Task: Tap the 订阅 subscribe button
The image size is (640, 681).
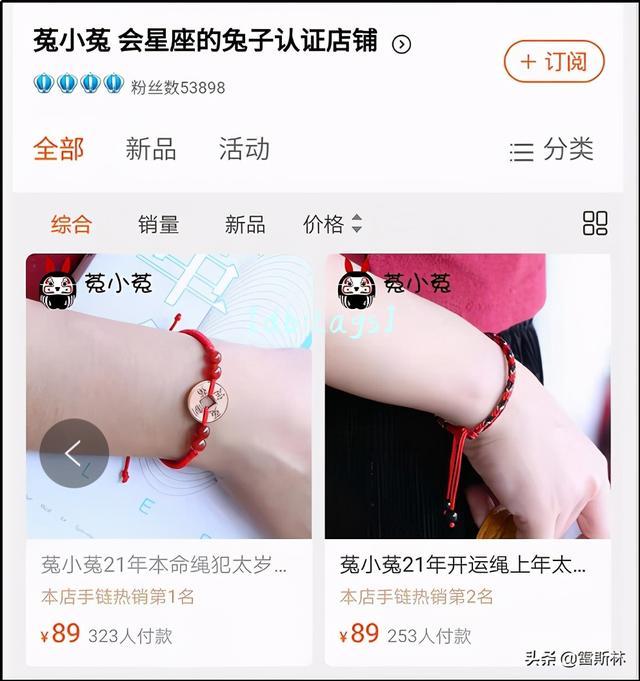Action: 553,61
